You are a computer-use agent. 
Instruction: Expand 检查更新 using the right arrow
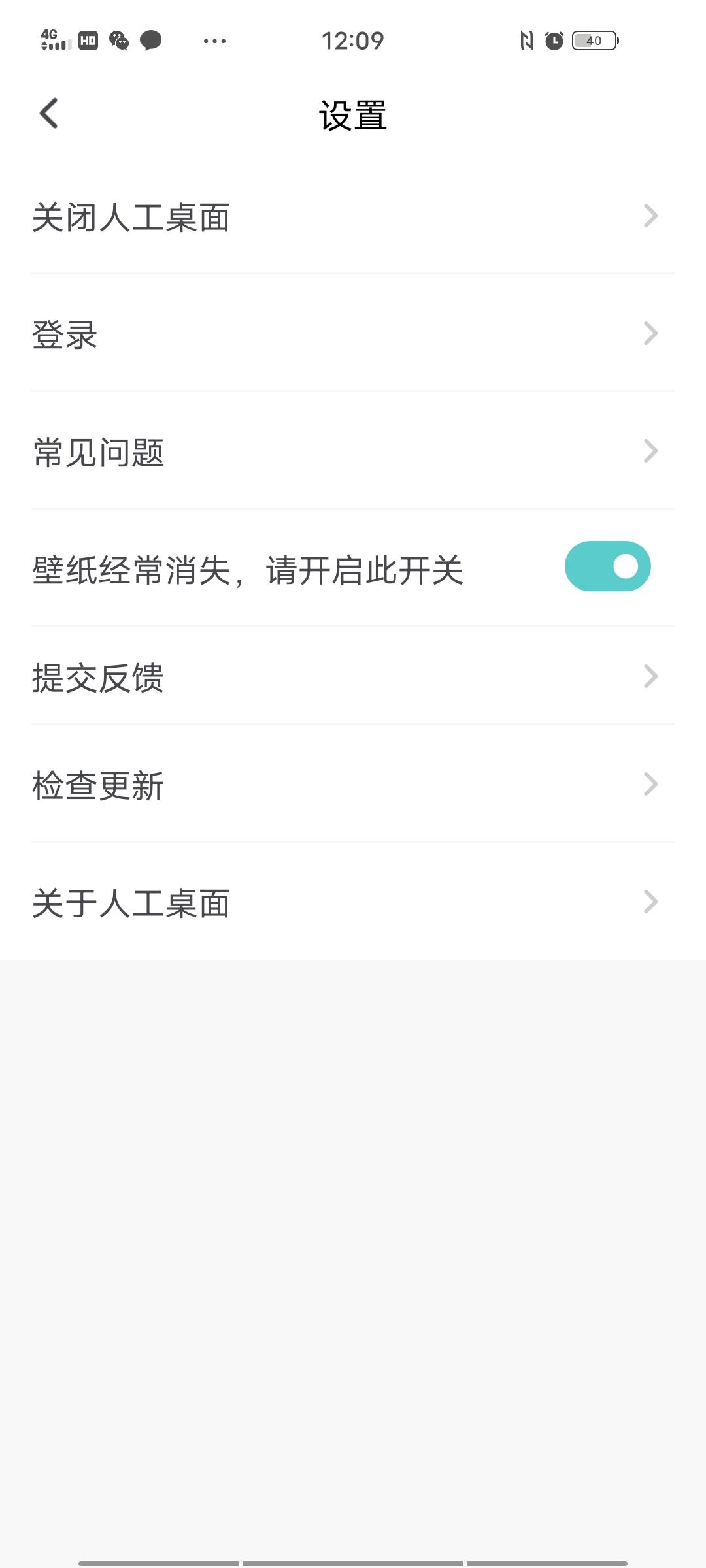click(649, 785)
